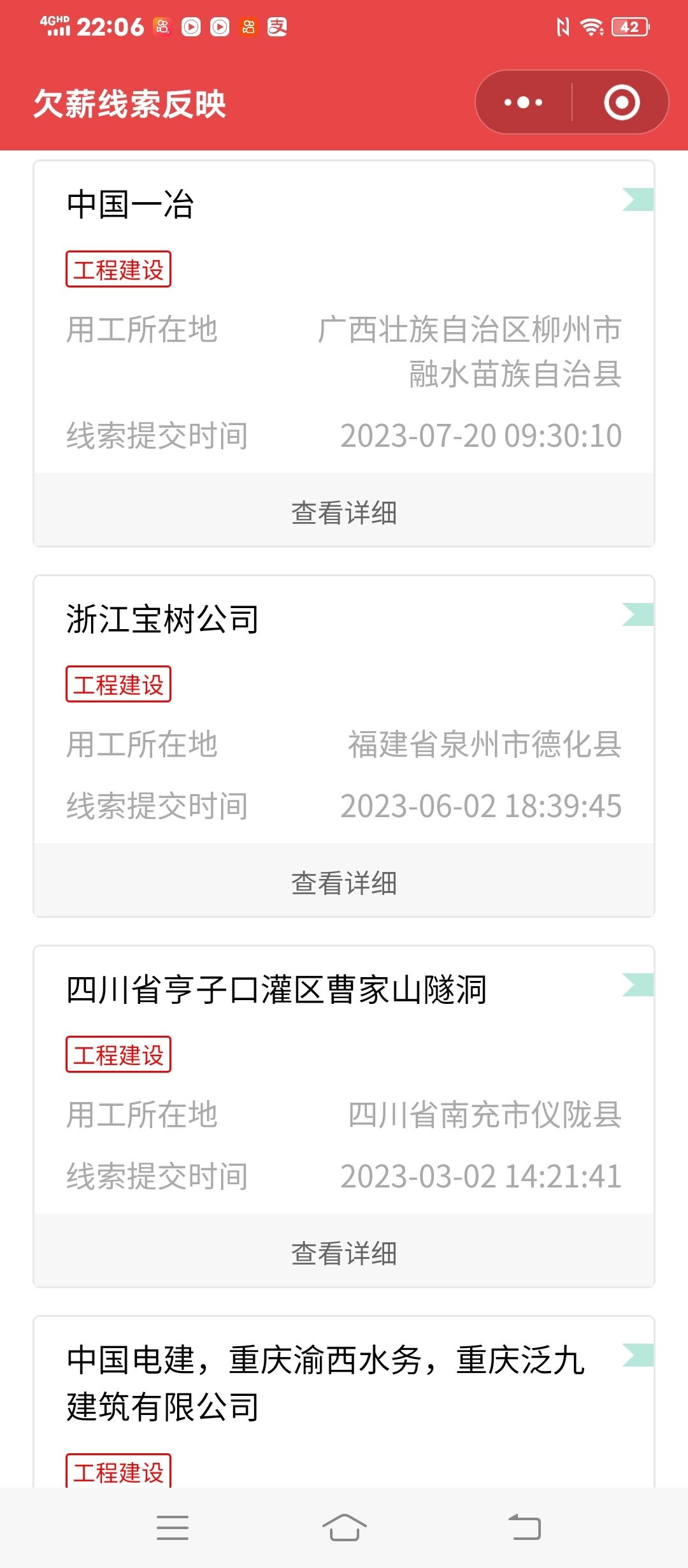Go back using the system back button
The width and height of the screenshot is (688, 1568).
[524, 1528]
